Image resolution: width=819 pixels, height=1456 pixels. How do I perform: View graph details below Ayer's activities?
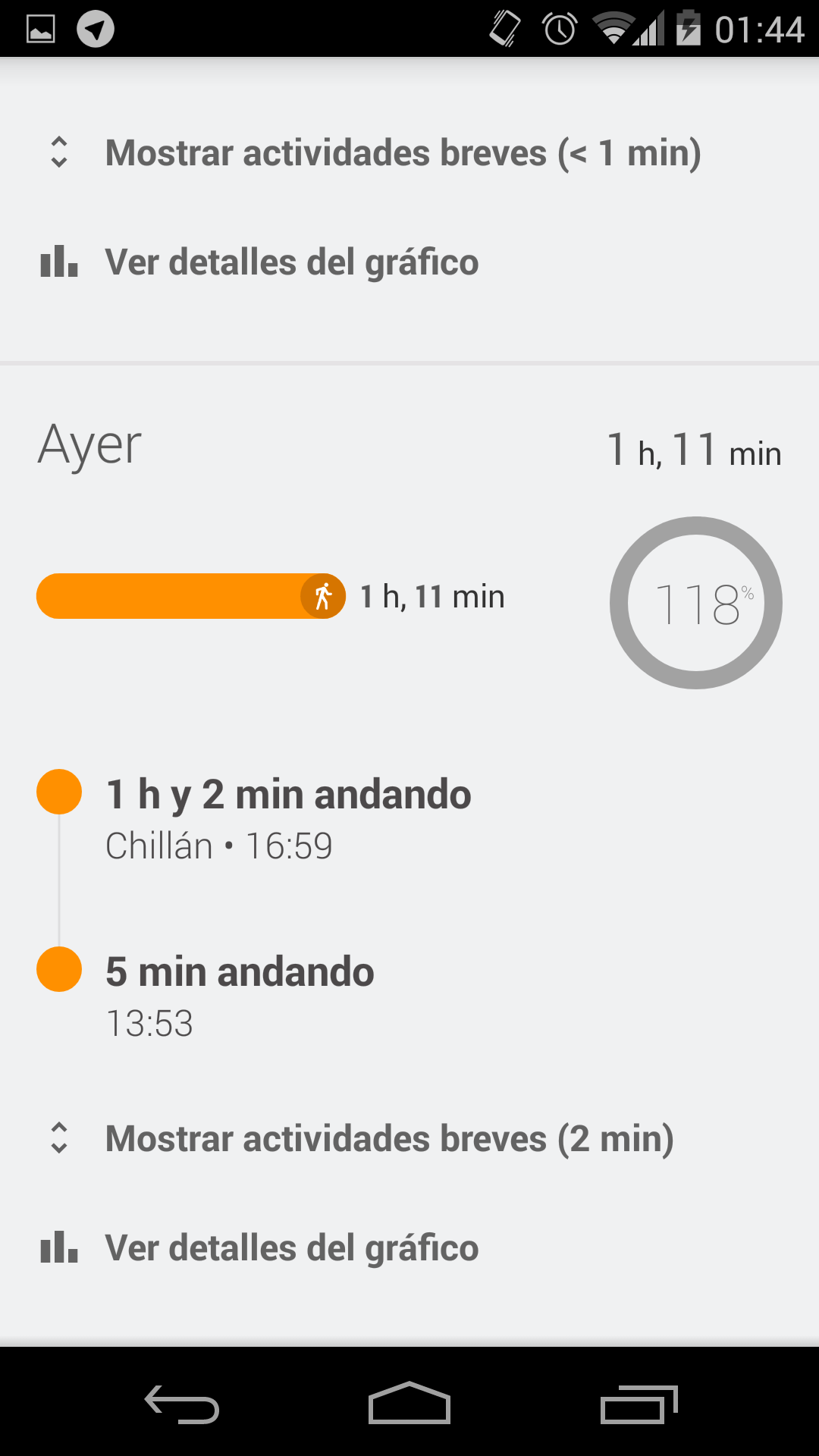409,1247
